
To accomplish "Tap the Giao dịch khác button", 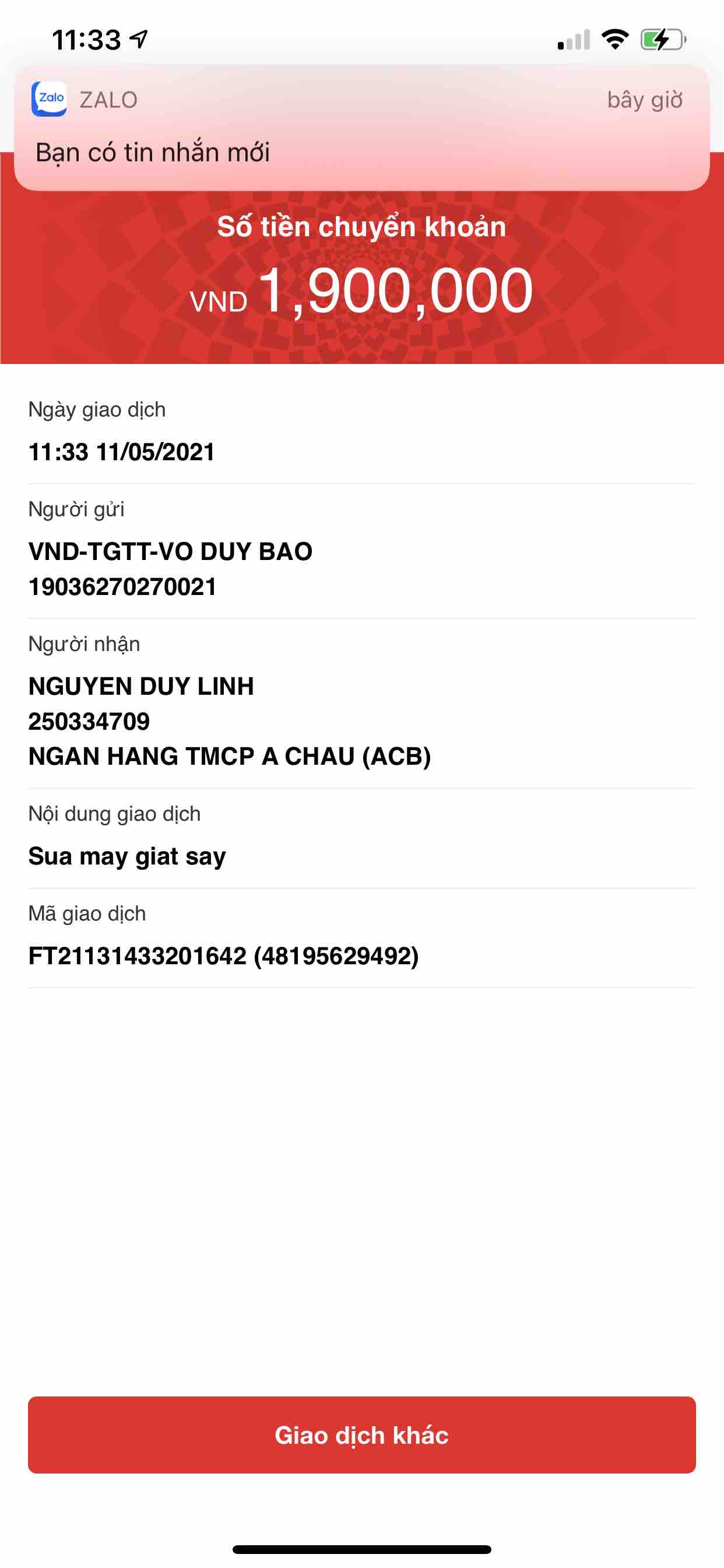I will click(361, 1434).
